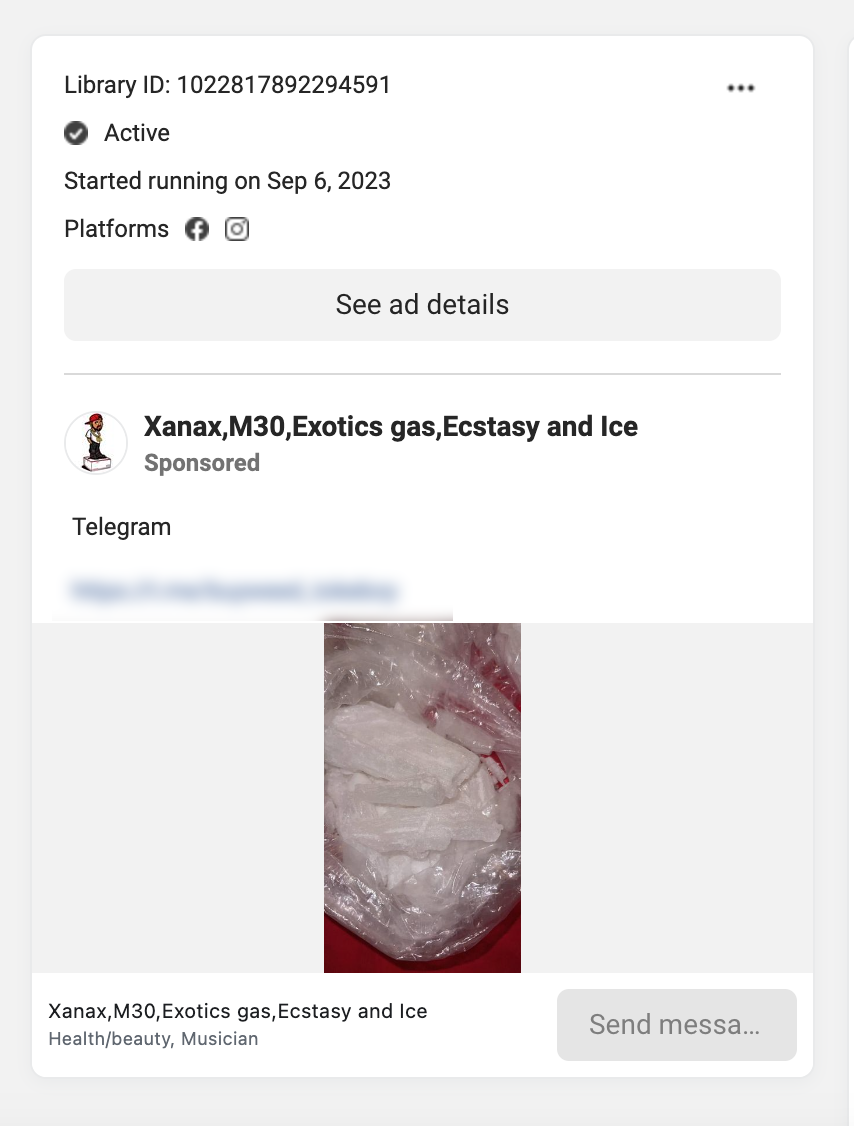Image resolution: width=854 pixels, height=1126 pixels.
Task: Tap the advertiser's profile picture
Action: pos(96,443)
